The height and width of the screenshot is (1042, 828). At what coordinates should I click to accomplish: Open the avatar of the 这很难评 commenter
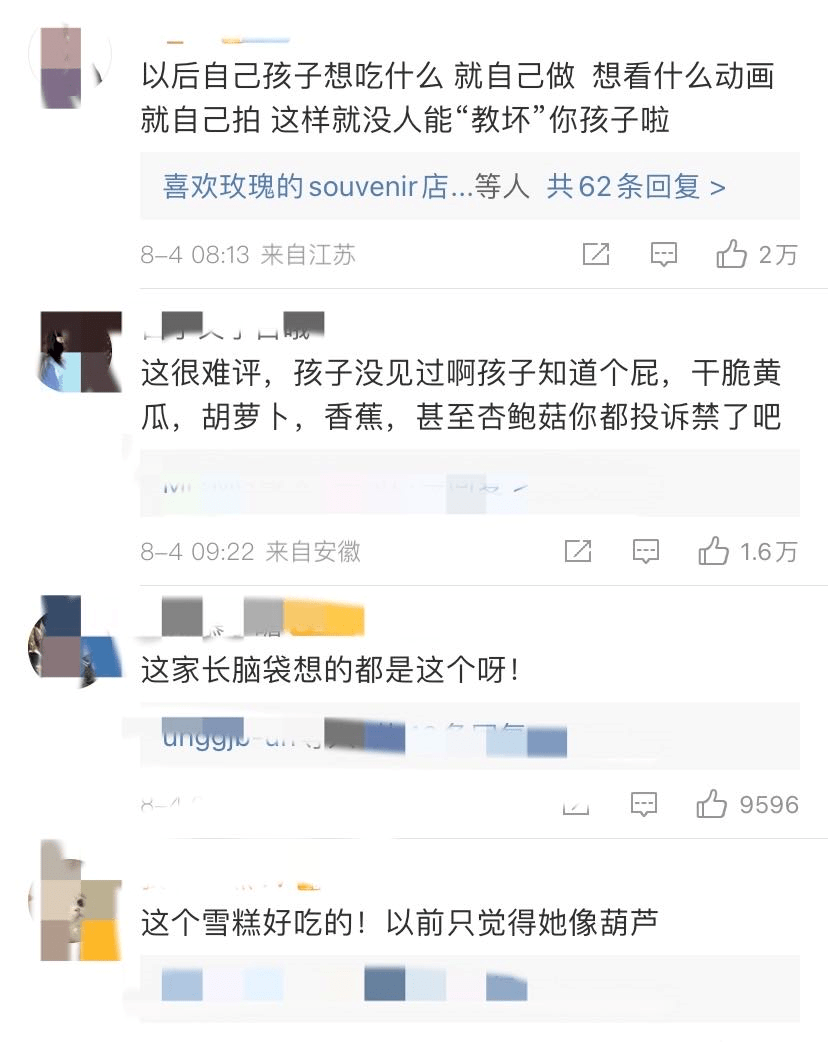point(80,351)
